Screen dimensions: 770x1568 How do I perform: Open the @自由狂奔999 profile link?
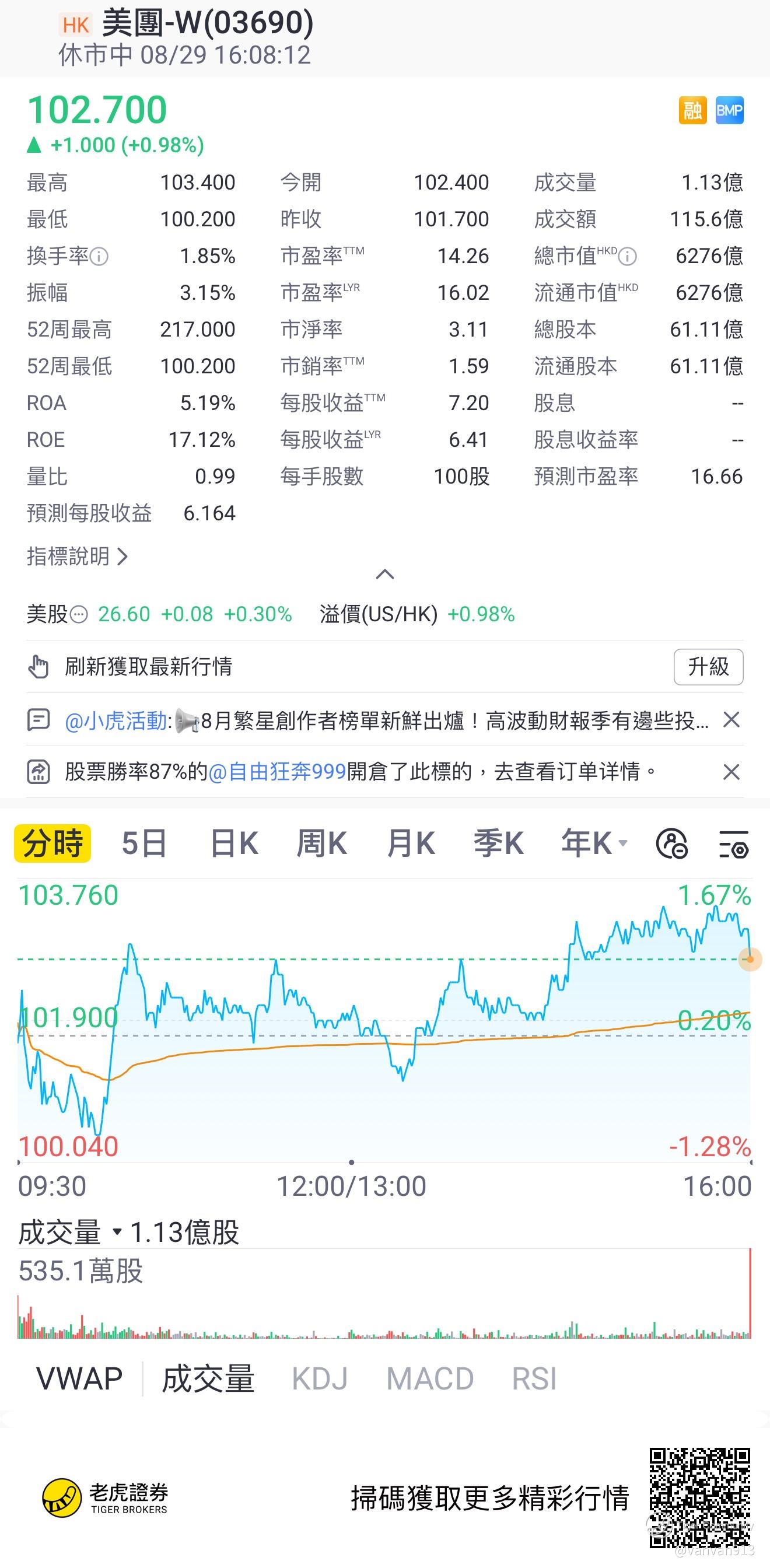point(277,772)
